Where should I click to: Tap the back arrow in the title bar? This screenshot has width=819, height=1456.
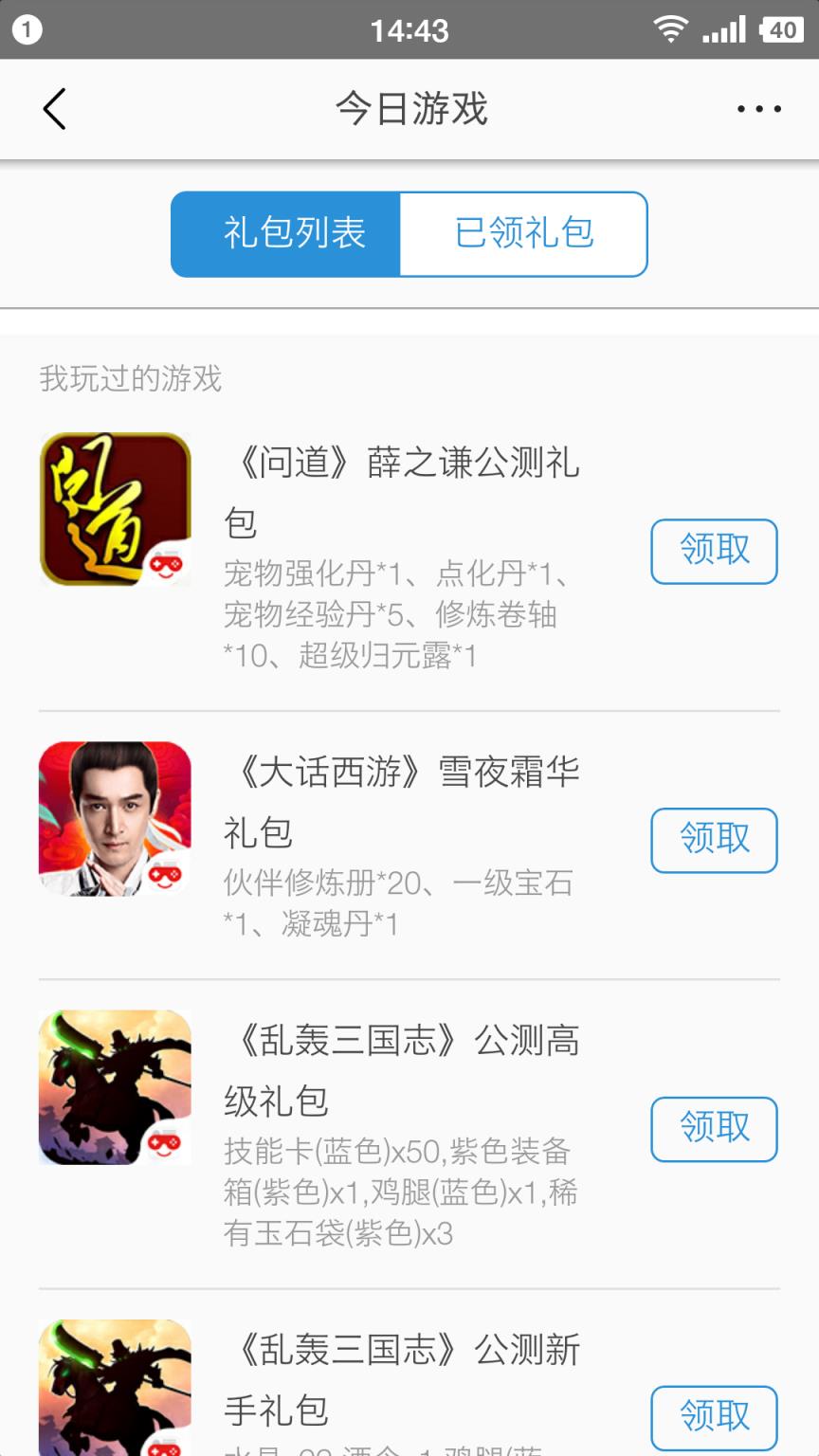[53, 108]
